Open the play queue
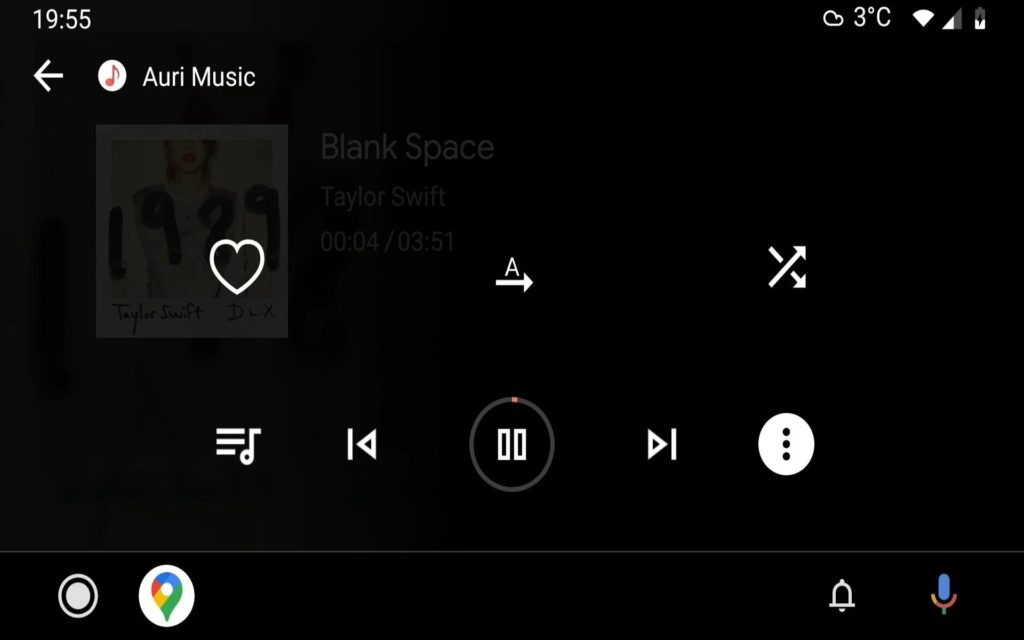Image resolution: width=1024 pixels, height=640 pixels. coord(238,444)
